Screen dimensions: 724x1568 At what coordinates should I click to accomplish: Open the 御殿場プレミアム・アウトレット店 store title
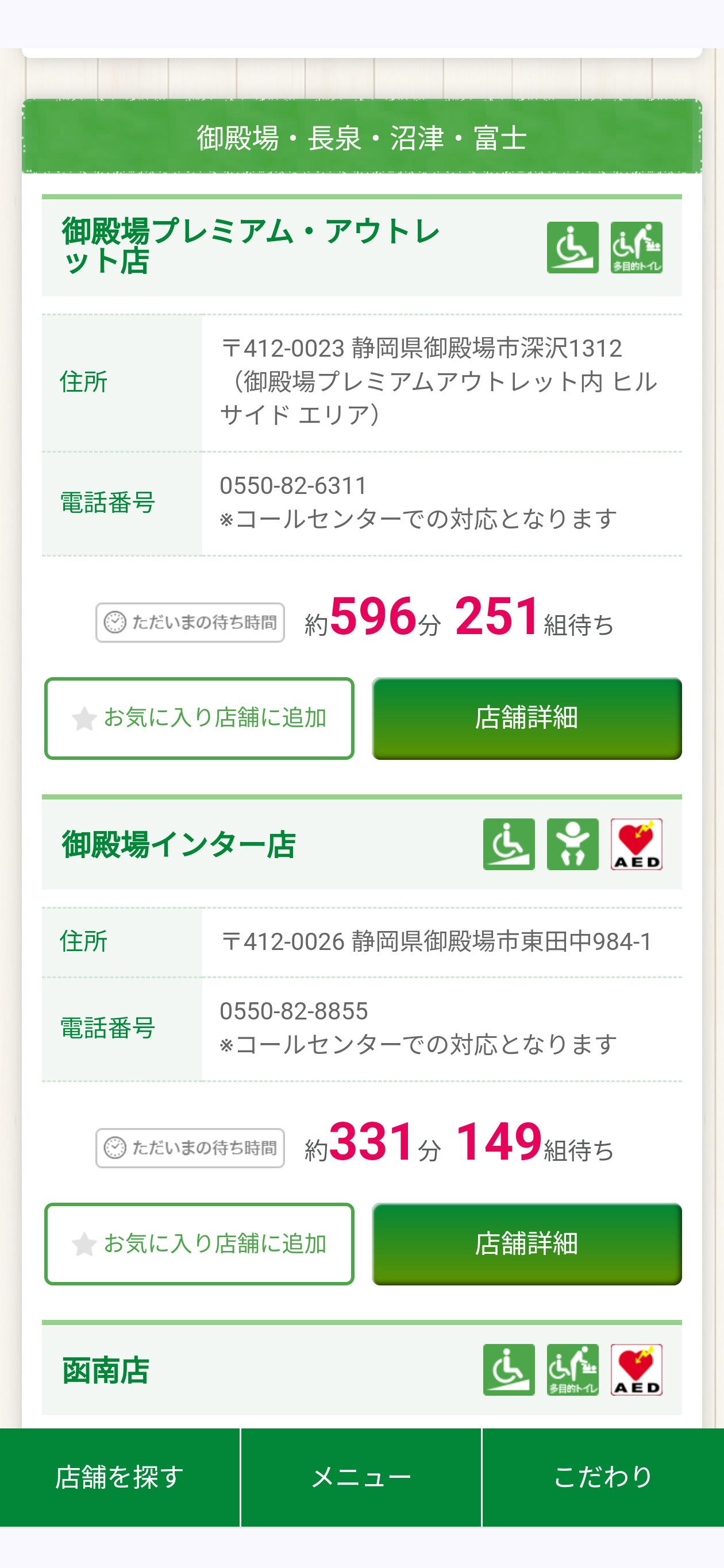(x=251, y=246)
